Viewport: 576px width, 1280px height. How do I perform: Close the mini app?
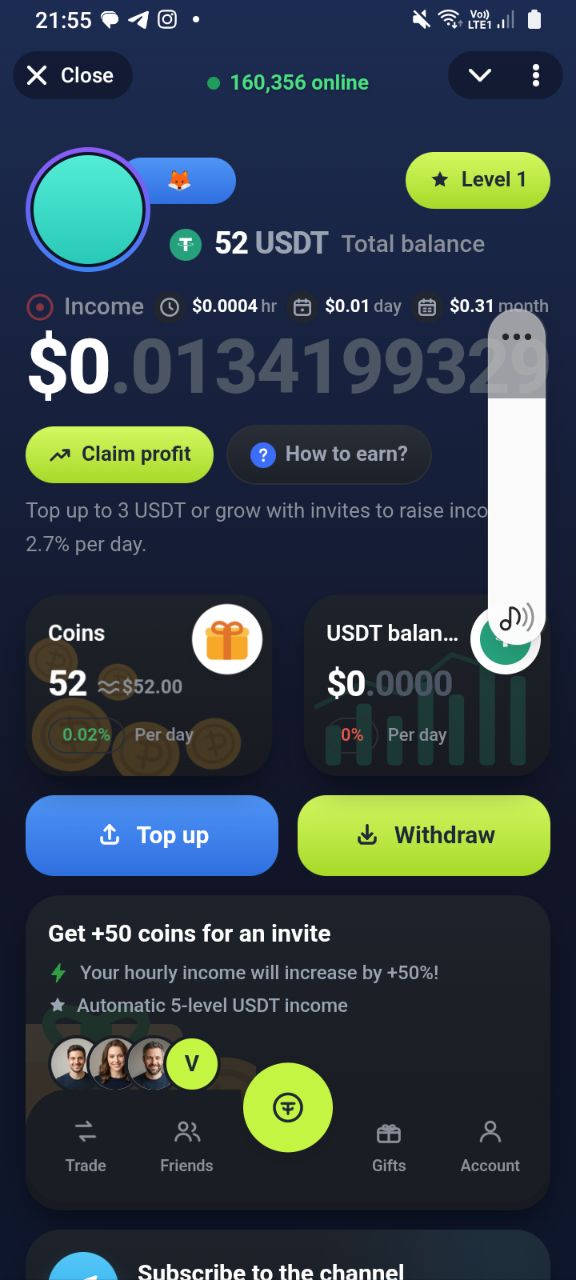72,75
